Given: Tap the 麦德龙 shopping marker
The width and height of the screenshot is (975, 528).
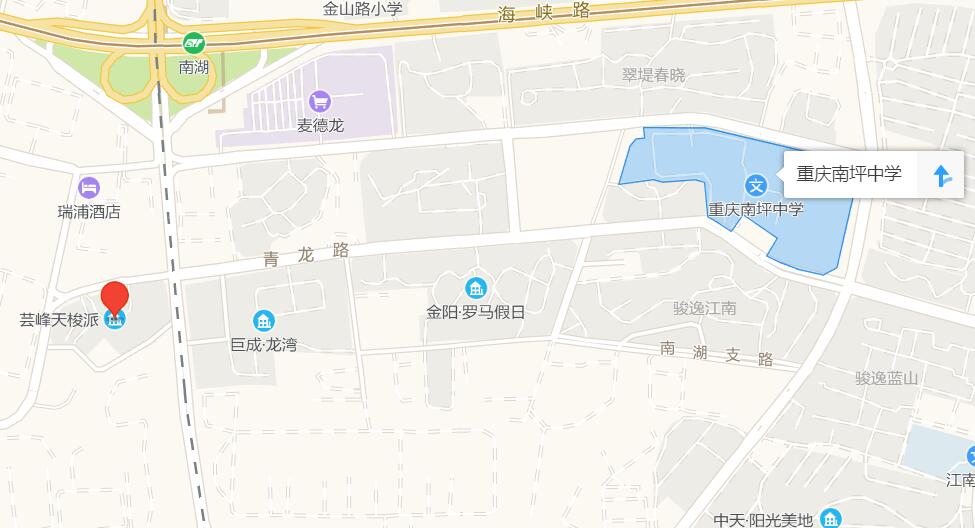Looking at the screenshot, I should (320, 101).
